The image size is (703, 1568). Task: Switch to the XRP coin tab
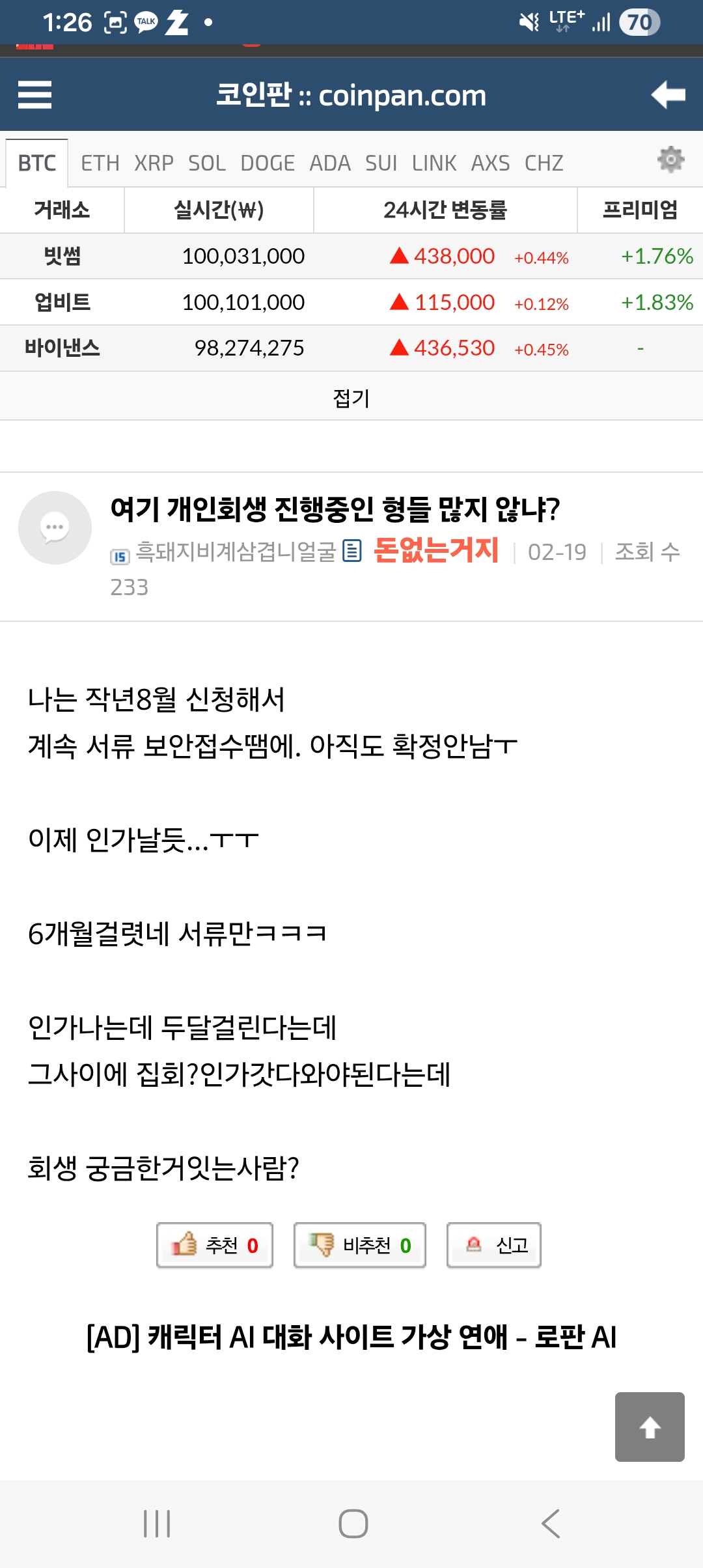tap(154, 163)
